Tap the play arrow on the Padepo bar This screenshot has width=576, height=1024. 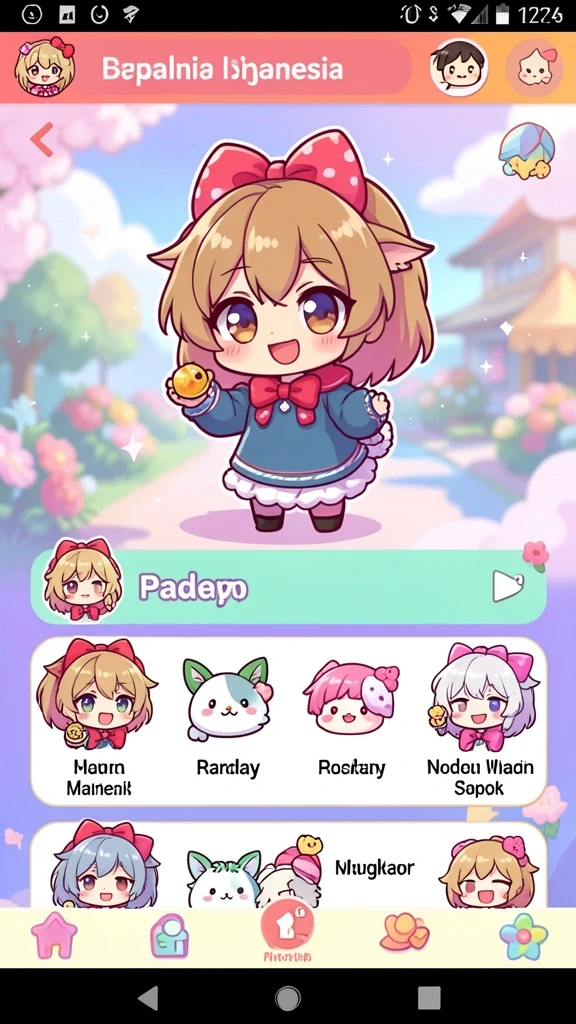pyautogui.click(x=507, y=586)
